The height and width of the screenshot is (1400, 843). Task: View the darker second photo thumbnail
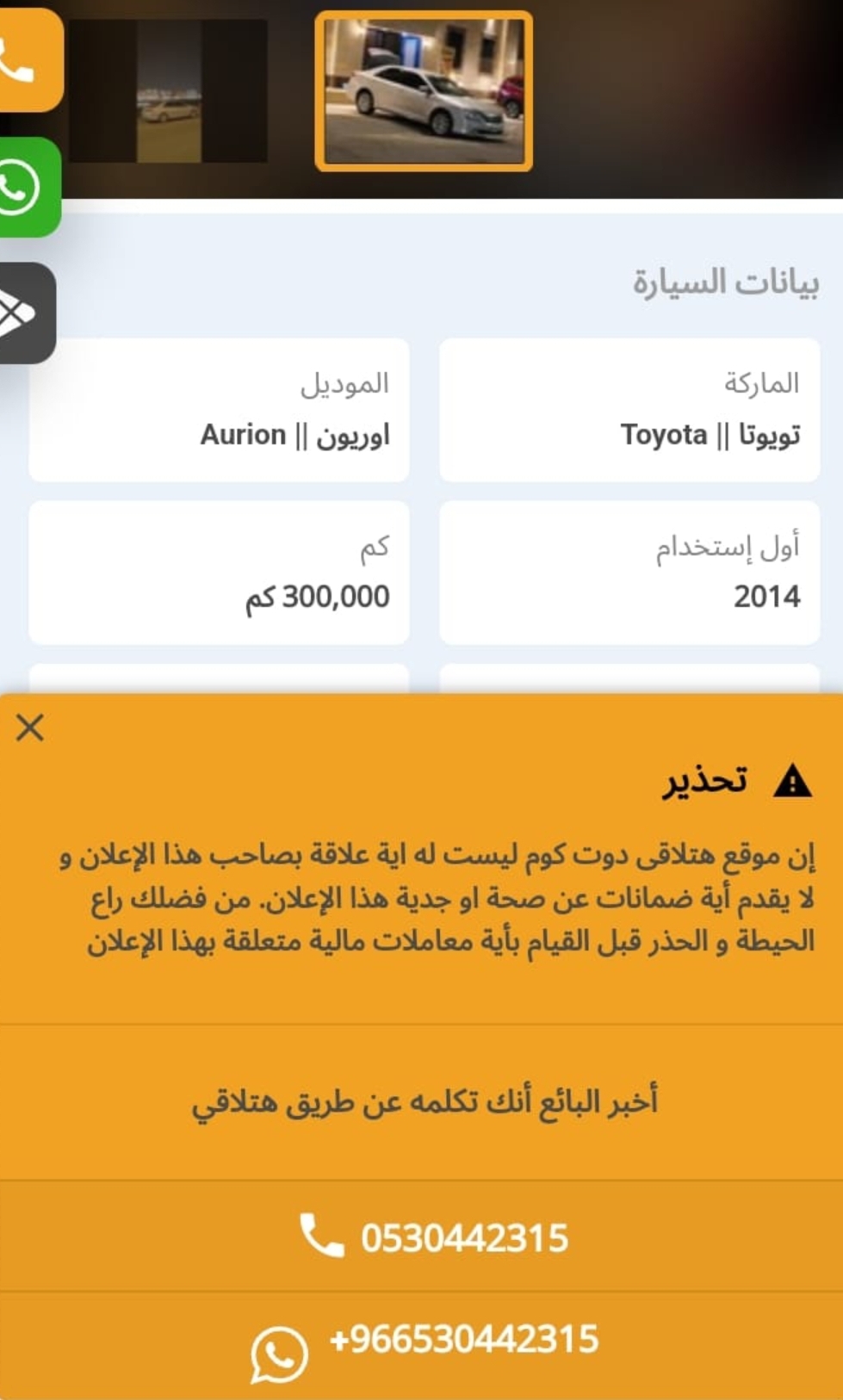click(x=169, y=91)
